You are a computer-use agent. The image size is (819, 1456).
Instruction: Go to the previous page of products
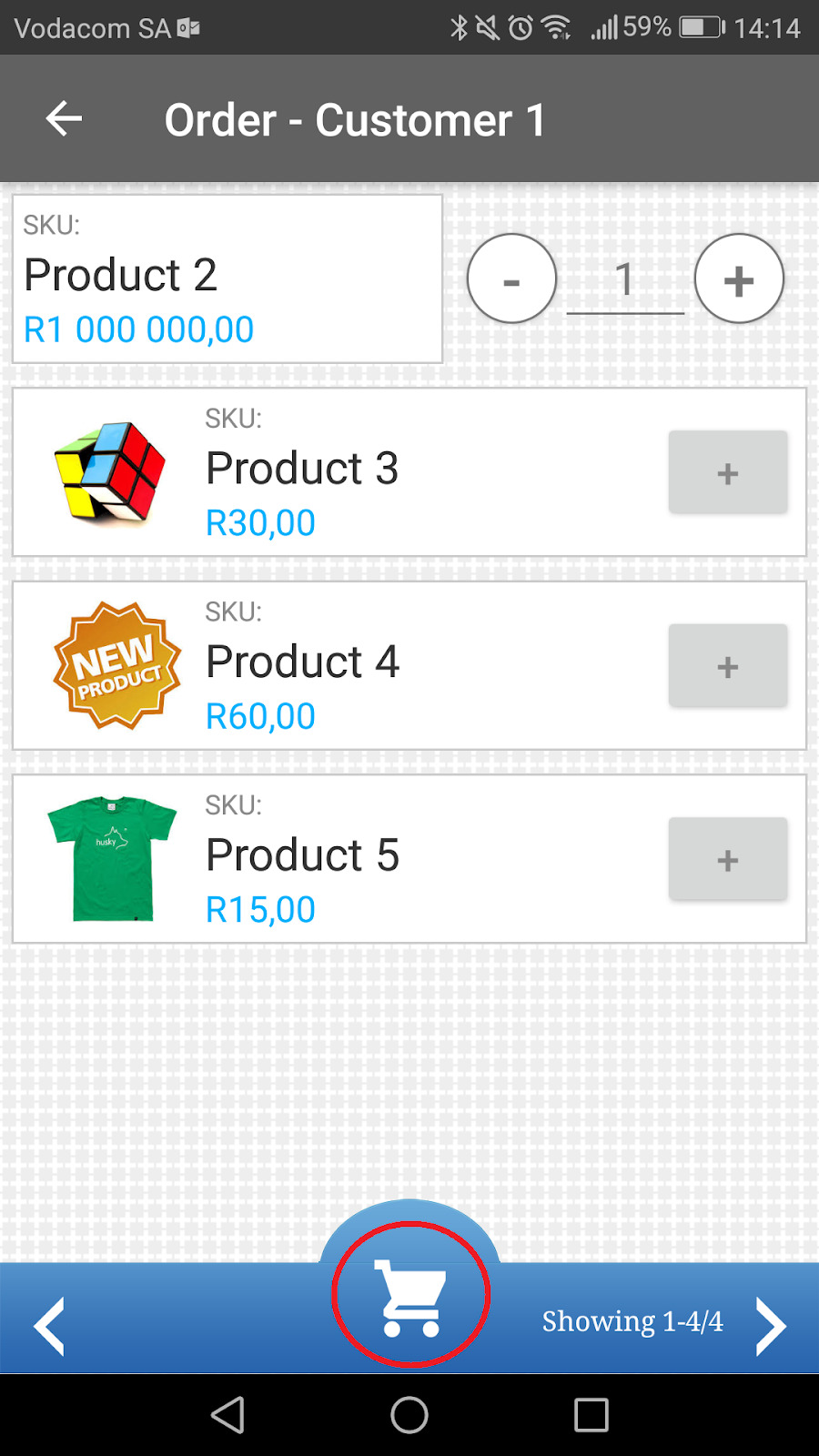tap(49, 1326)
